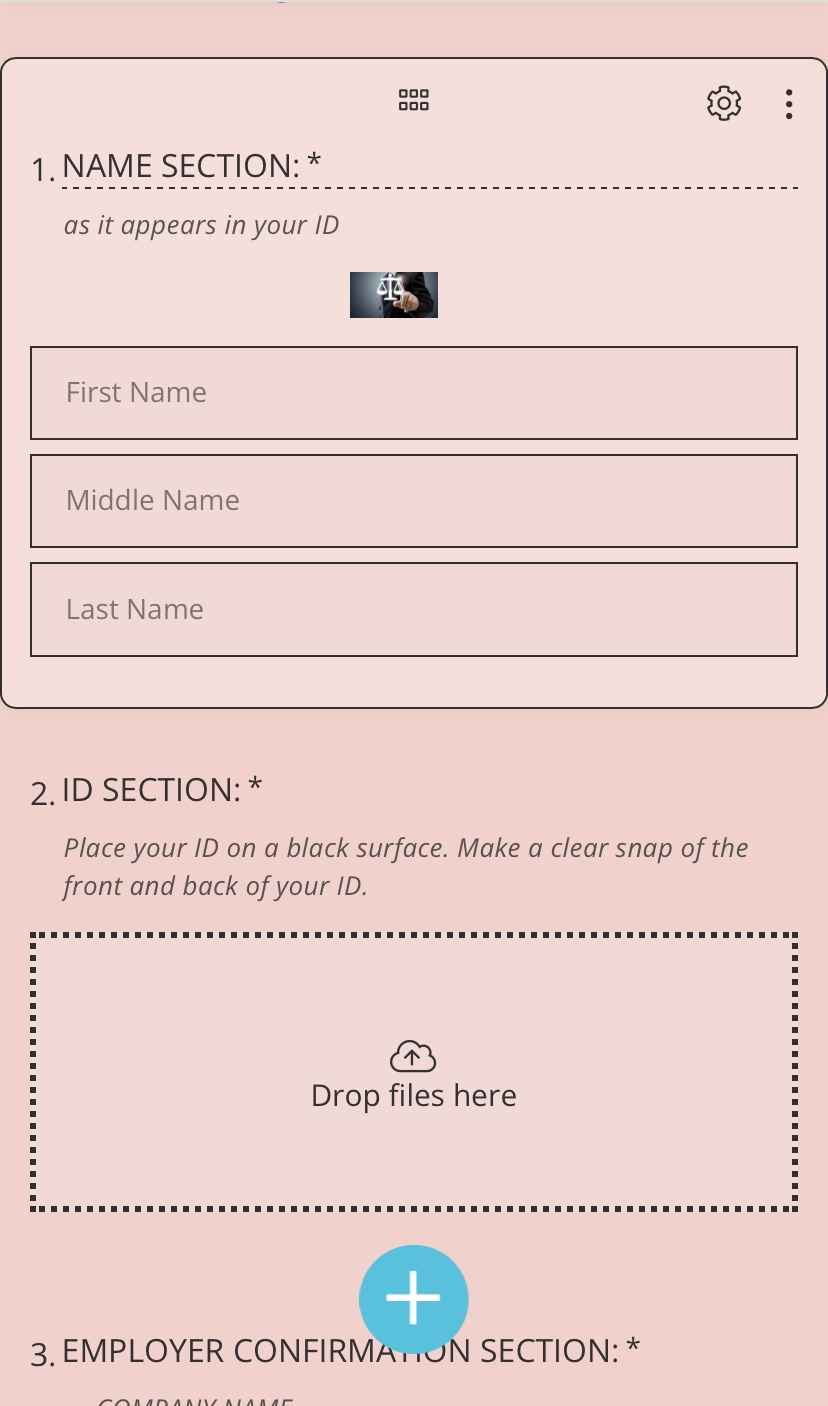Screen dimensions: 828x1406
Task: Tap the grid drag handle icon
Action: point(413,100)
